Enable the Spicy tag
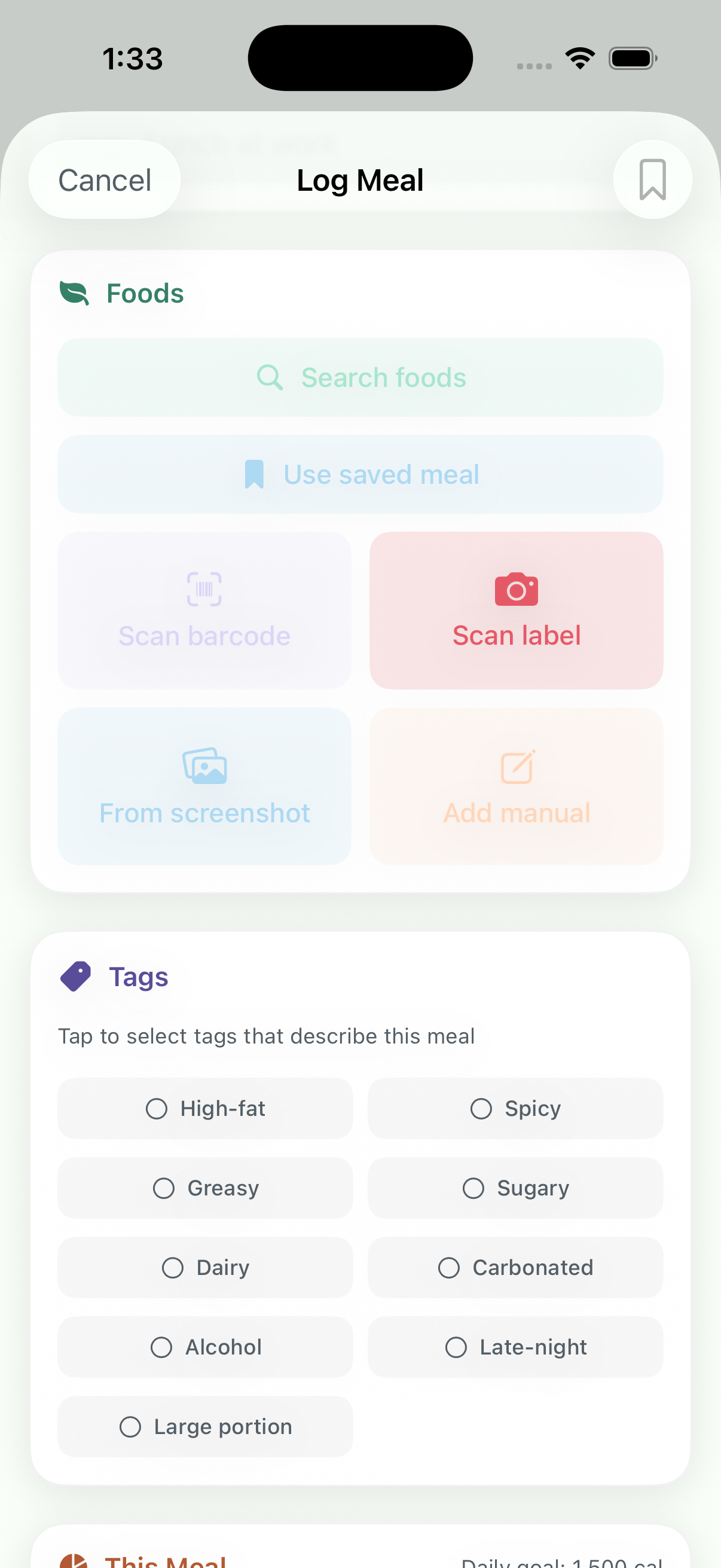This screenshot has height=1568, width=721. coord(515,1109)
